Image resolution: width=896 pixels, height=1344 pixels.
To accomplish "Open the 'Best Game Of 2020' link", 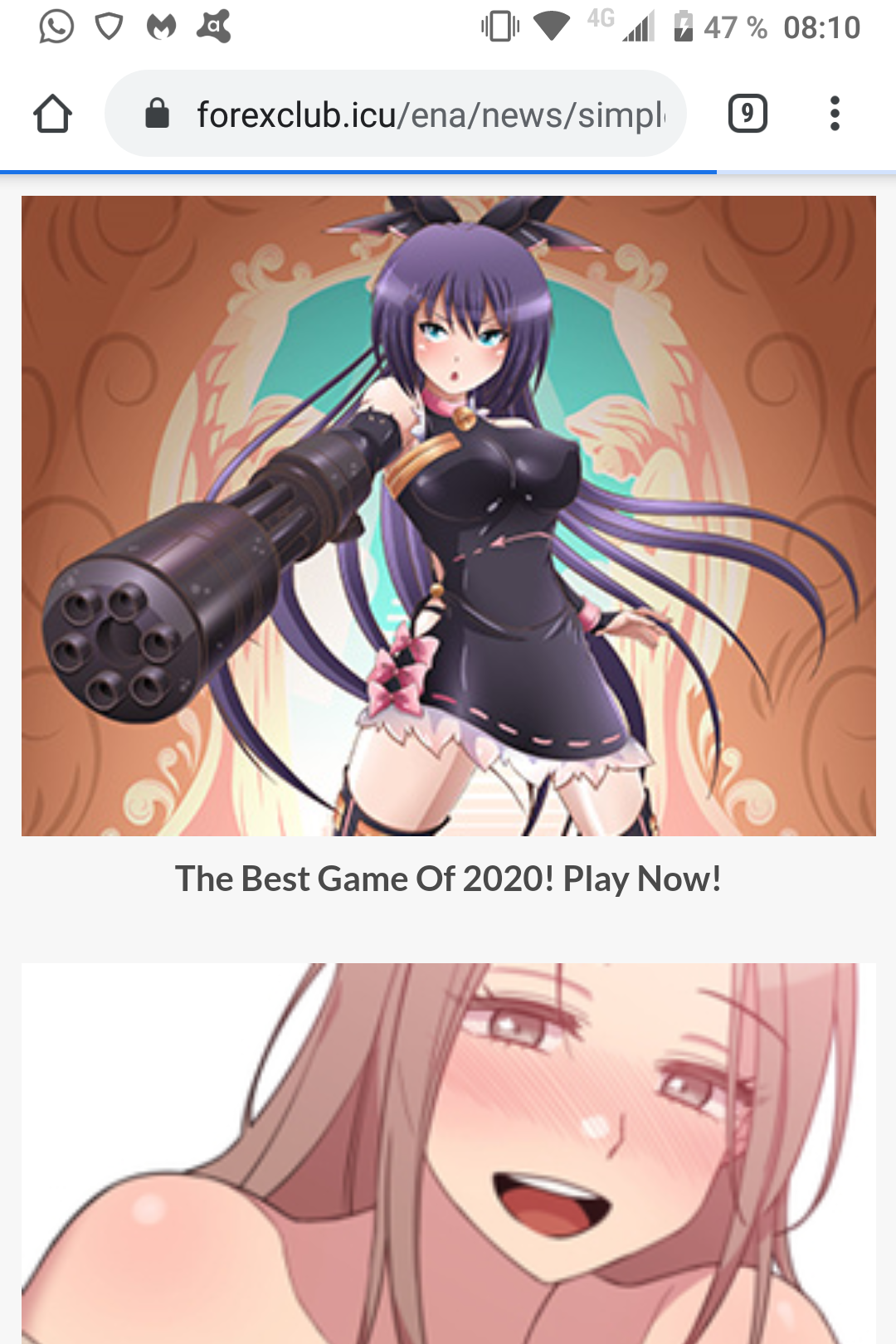I will click(x=448, y=879).
